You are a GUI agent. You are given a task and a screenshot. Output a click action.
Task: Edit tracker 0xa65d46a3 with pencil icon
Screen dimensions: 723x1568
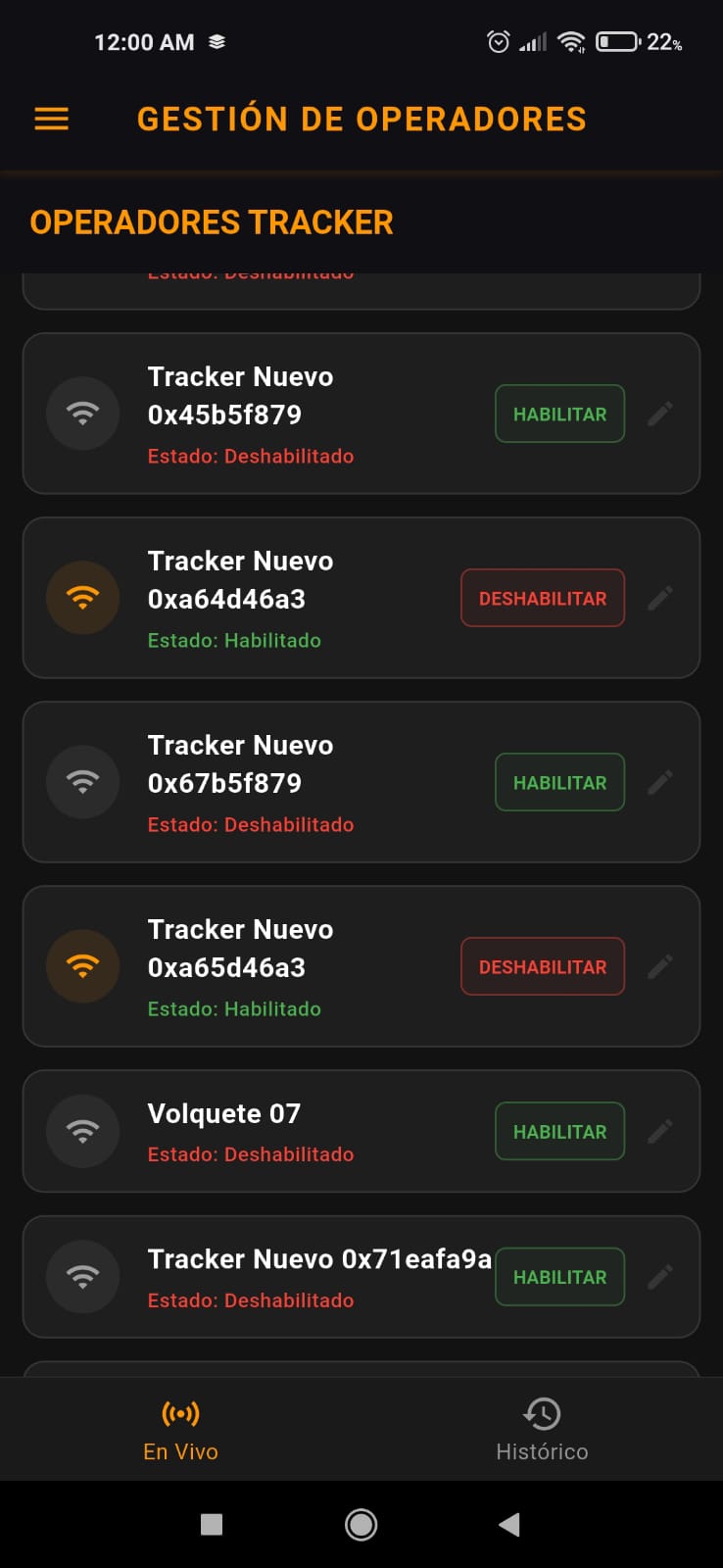(x=660, y=966)
